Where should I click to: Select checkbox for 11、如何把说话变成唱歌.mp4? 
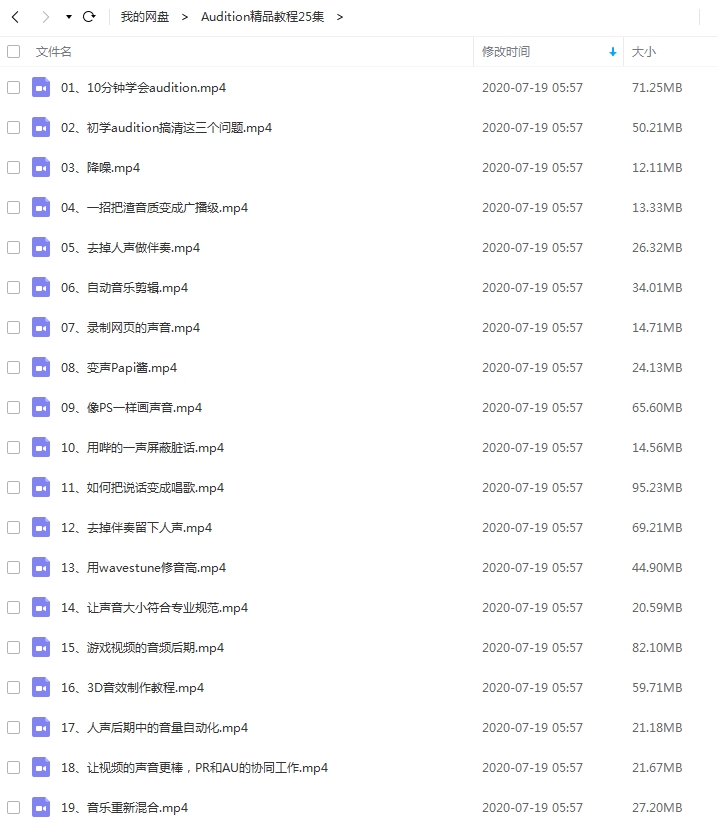coord(13,488)
